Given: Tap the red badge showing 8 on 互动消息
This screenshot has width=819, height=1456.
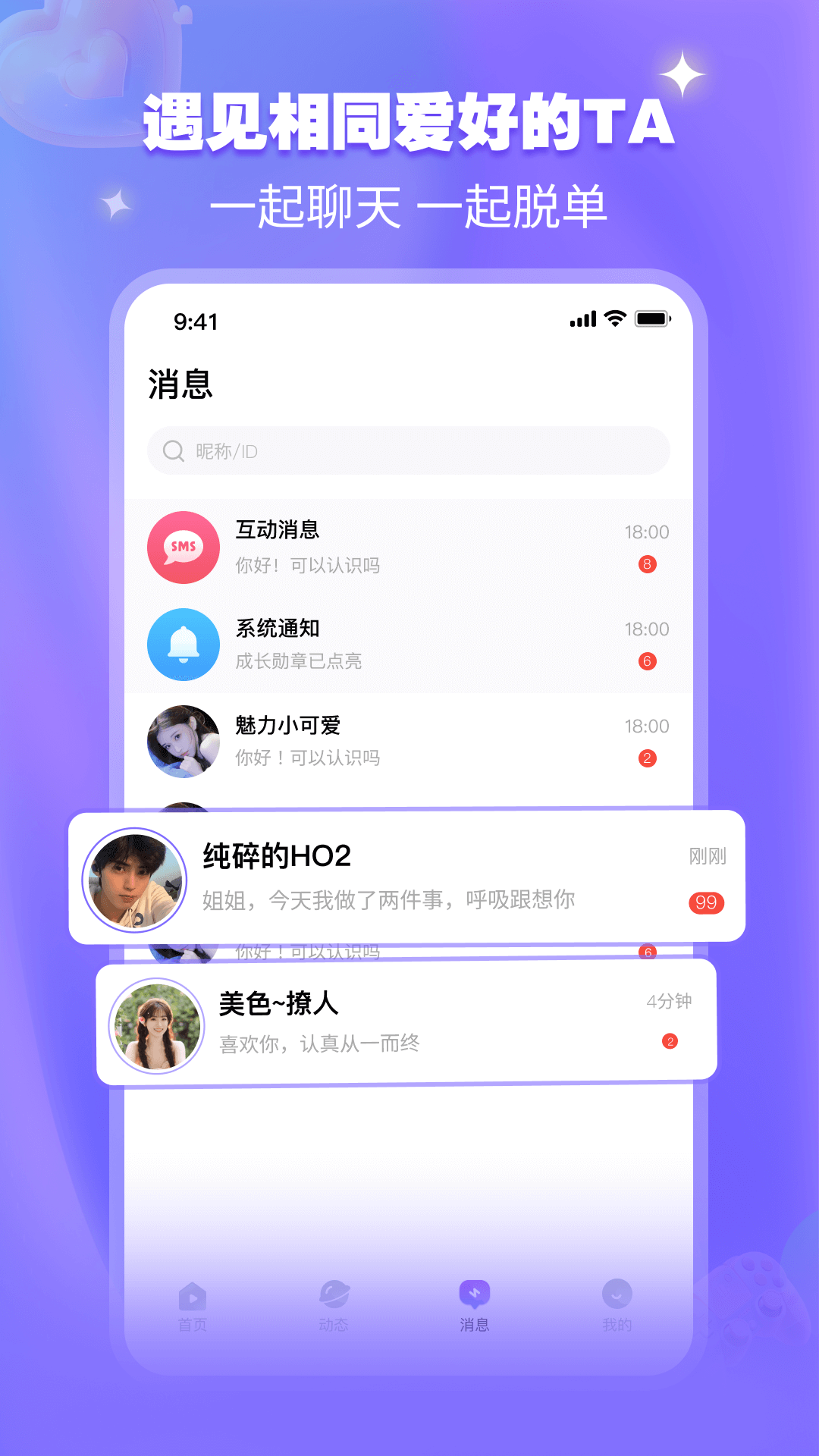Looking at the screenshot, I should [x=648, y=564].
